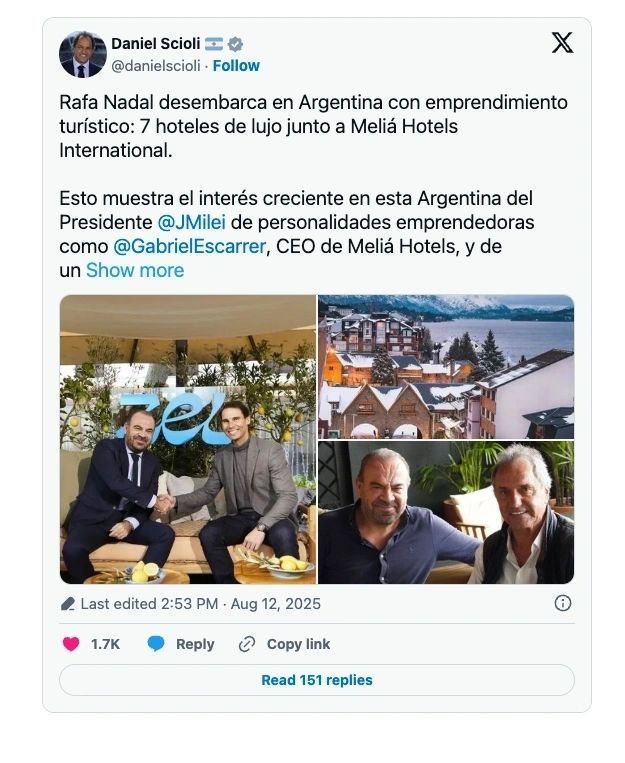Open the snowy lakeside town photo

446,366
